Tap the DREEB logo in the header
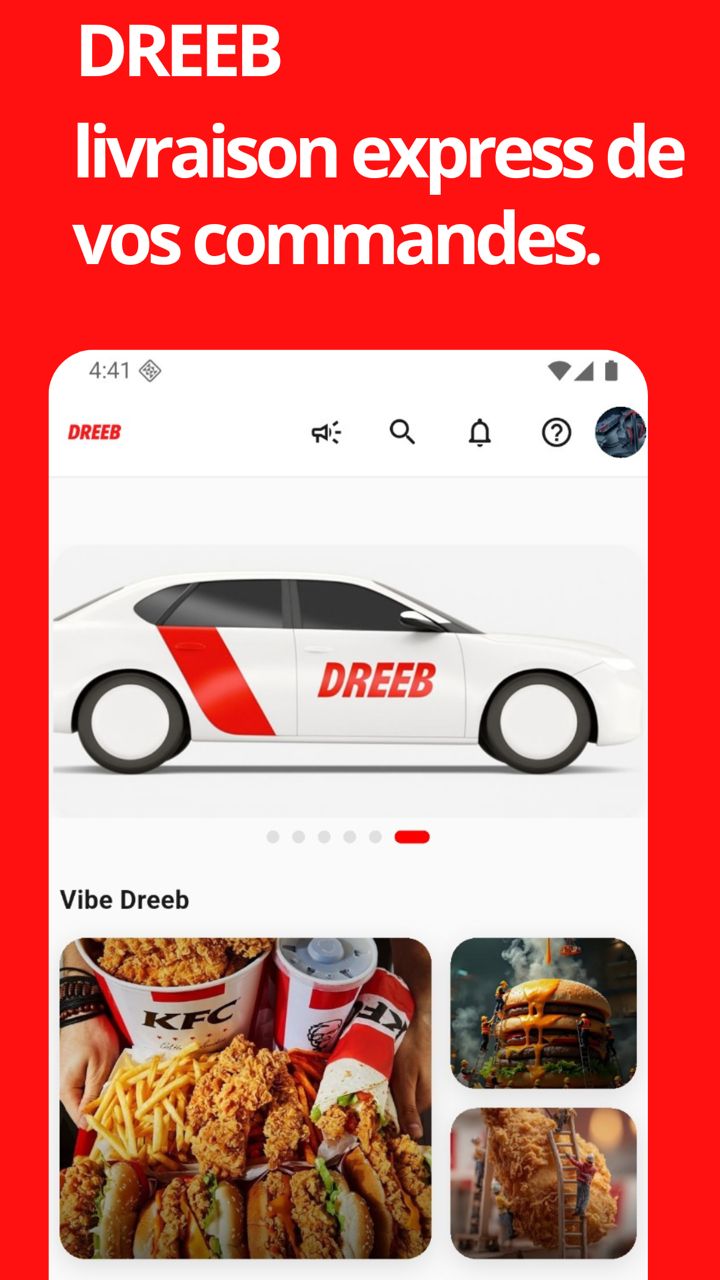The height and width of the screenshot is (1280, 720). [x=94, y=433]
